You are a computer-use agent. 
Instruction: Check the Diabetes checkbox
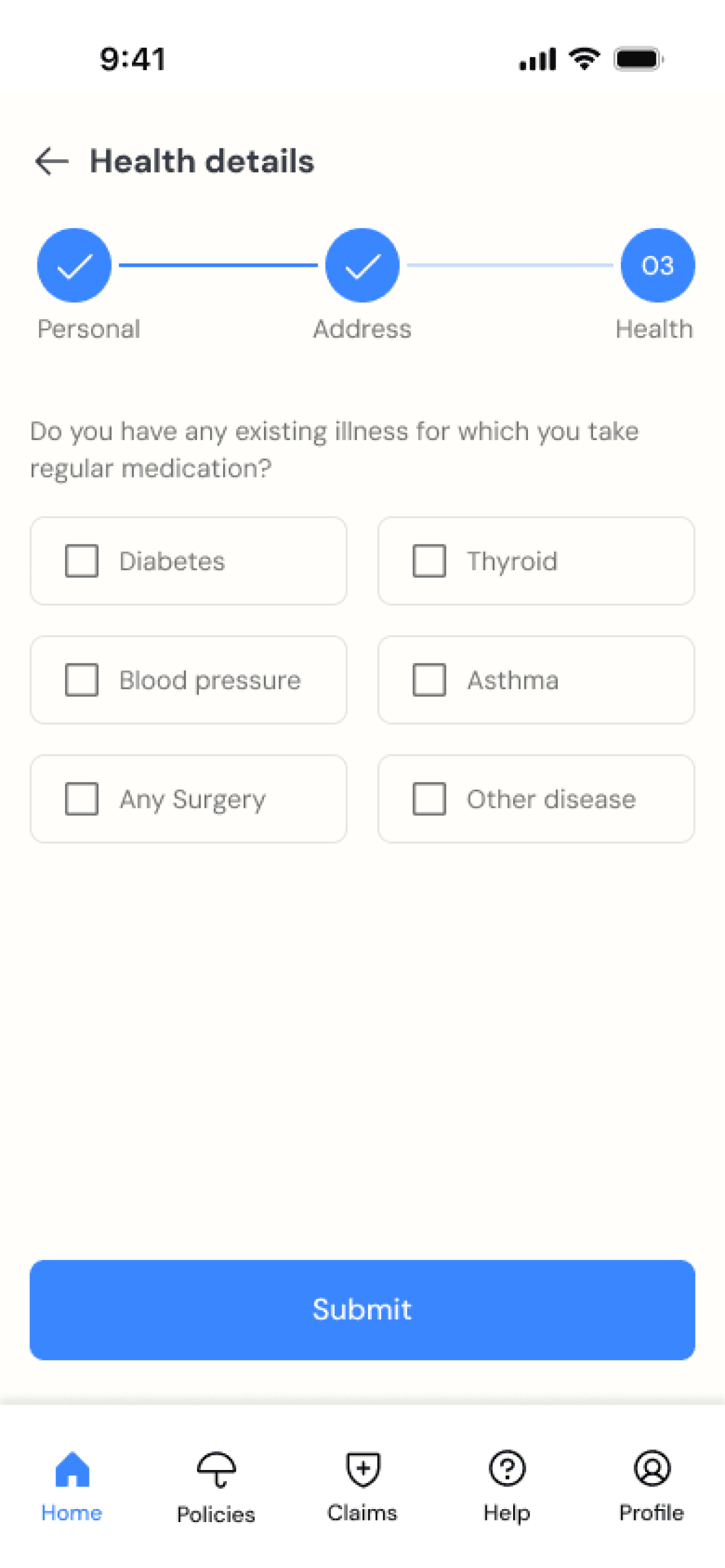(82, 561)
